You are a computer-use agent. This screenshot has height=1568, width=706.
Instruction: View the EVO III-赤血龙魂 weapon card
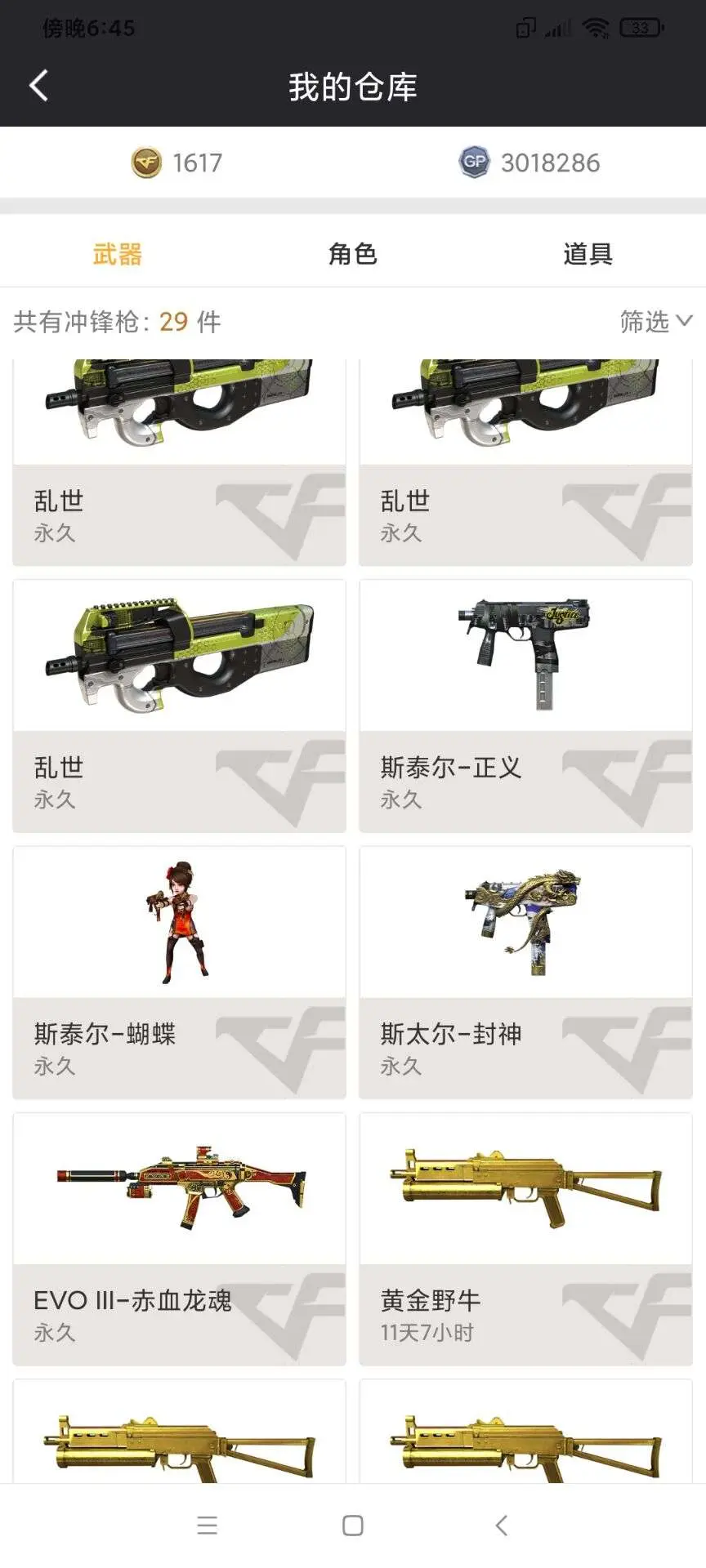coord(179,1239)
